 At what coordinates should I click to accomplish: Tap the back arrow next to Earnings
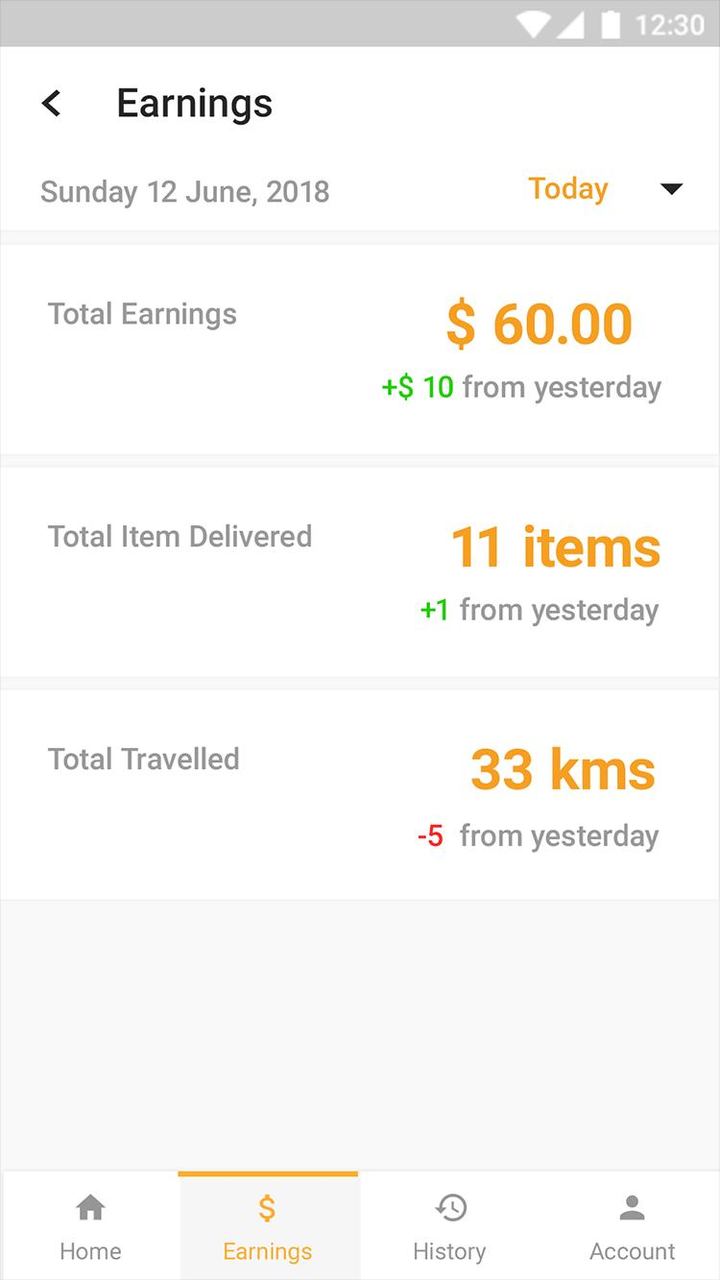[50, 103]
